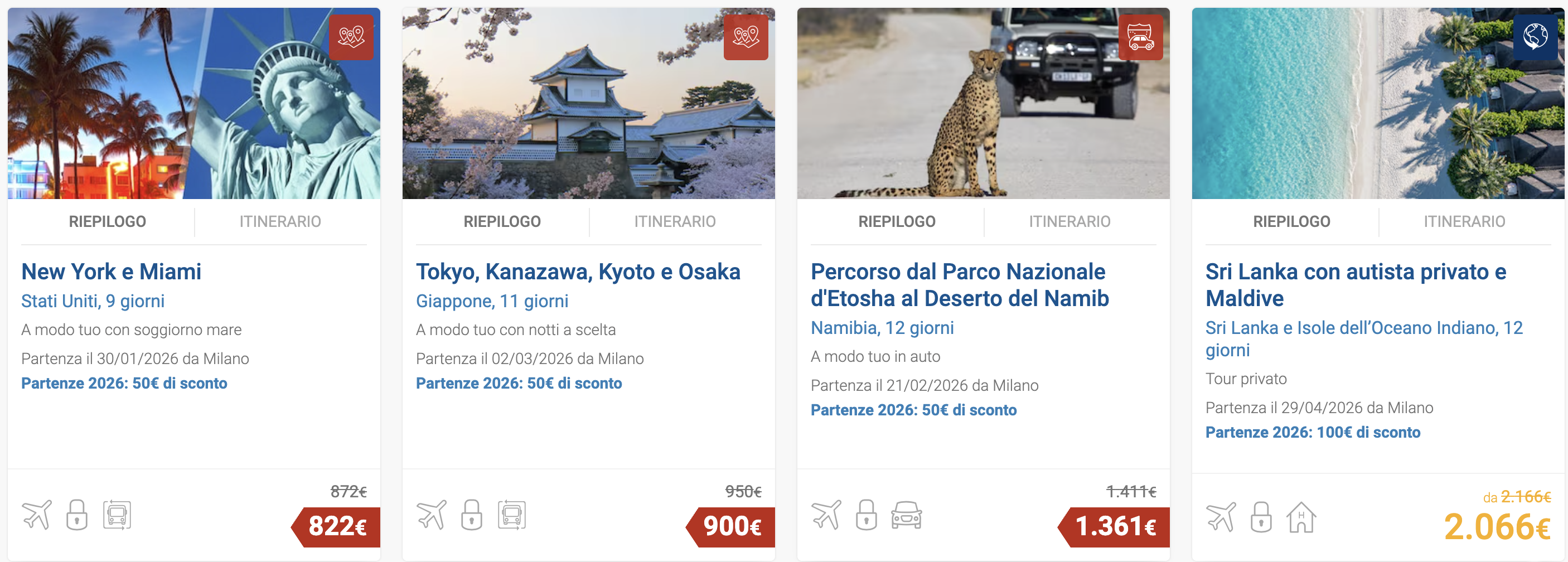Open Tokyo, Kanazawa, Kyoto e Osaka trip title
This screenshot has height=562, width=1568.
pos(578,272)
